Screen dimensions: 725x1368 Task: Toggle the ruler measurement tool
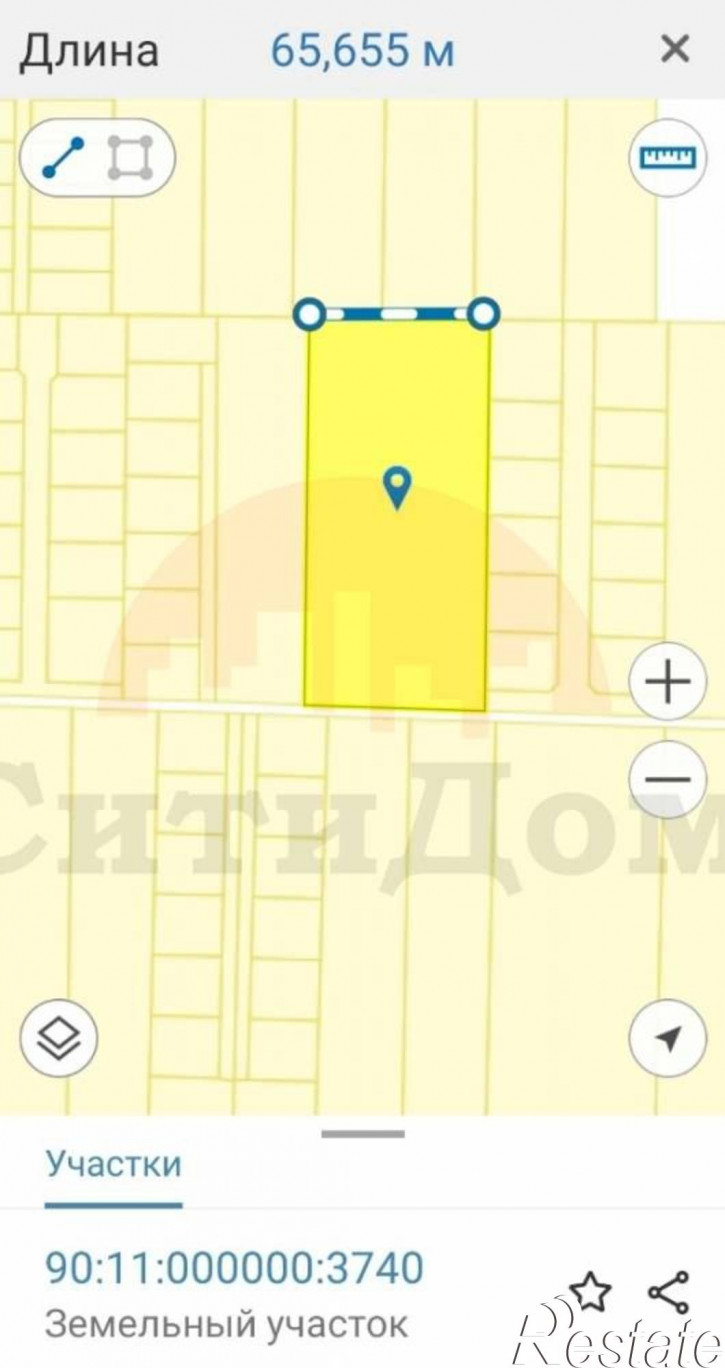tap(668, 158)
